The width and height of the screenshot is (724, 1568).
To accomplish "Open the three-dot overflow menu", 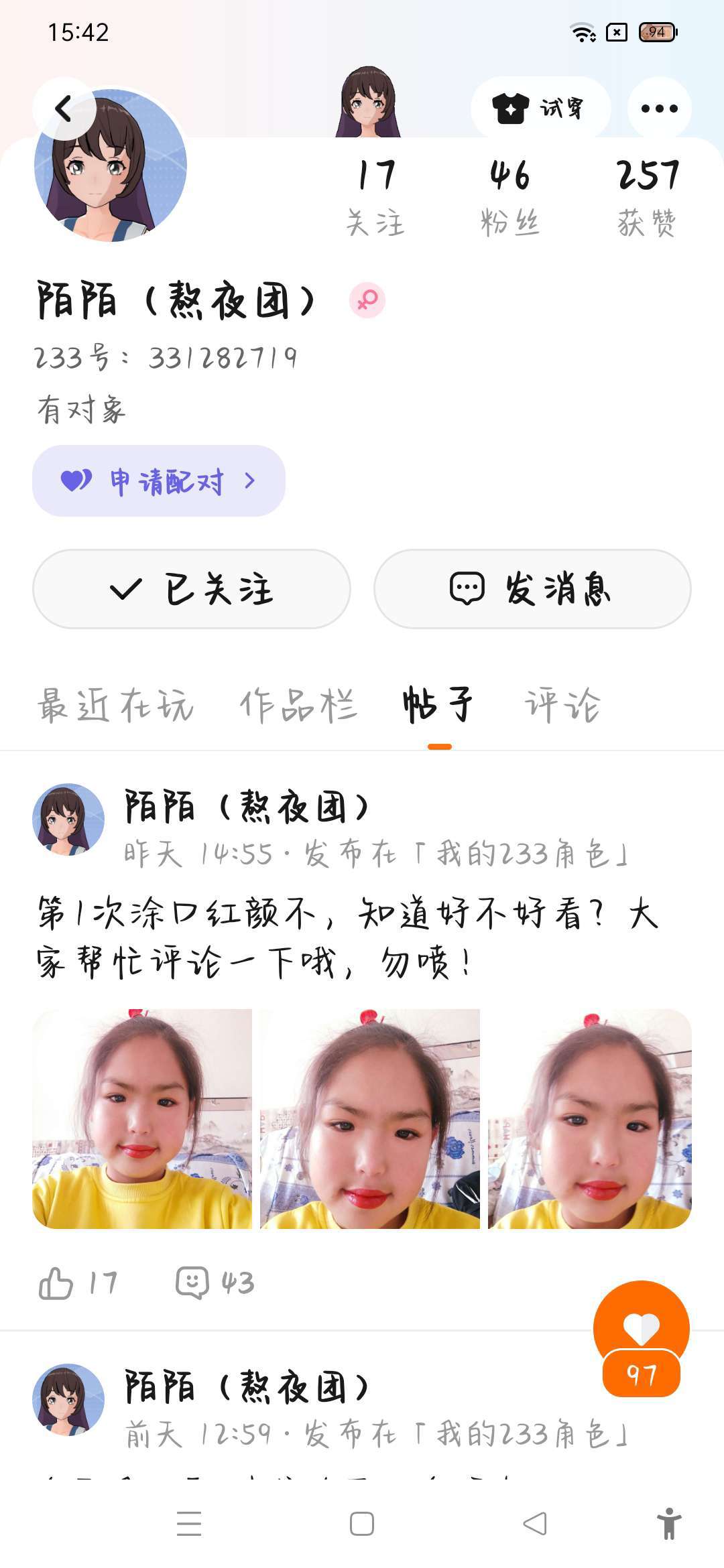I will point(659,109).
